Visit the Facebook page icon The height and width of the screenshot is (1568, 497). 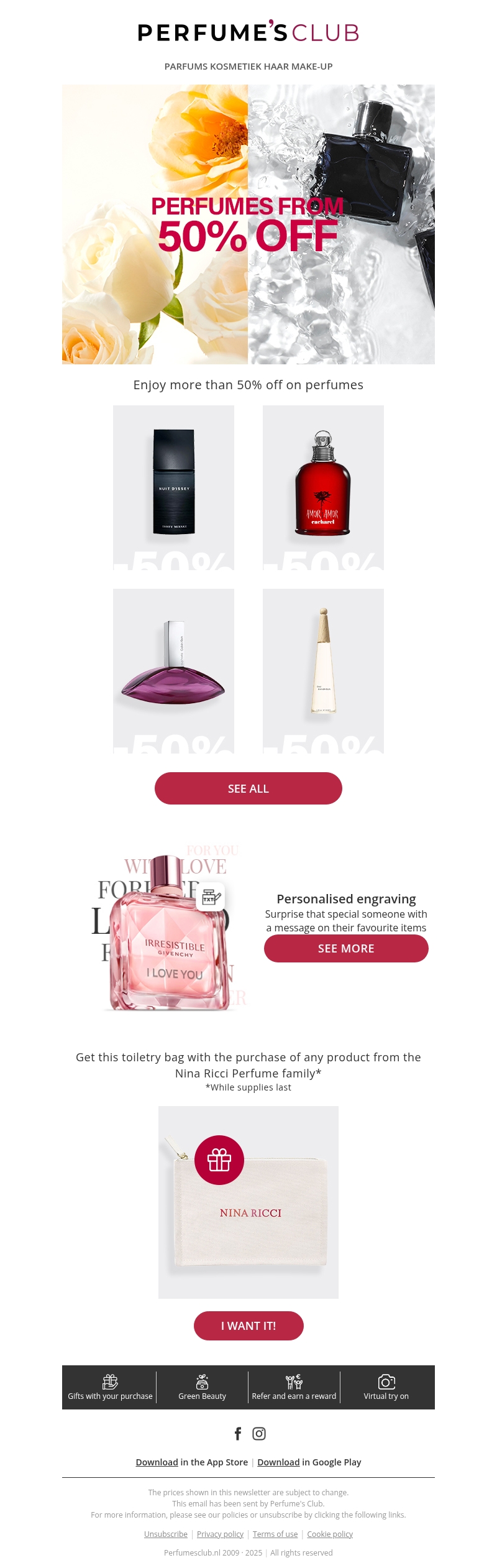(238, 1434)
